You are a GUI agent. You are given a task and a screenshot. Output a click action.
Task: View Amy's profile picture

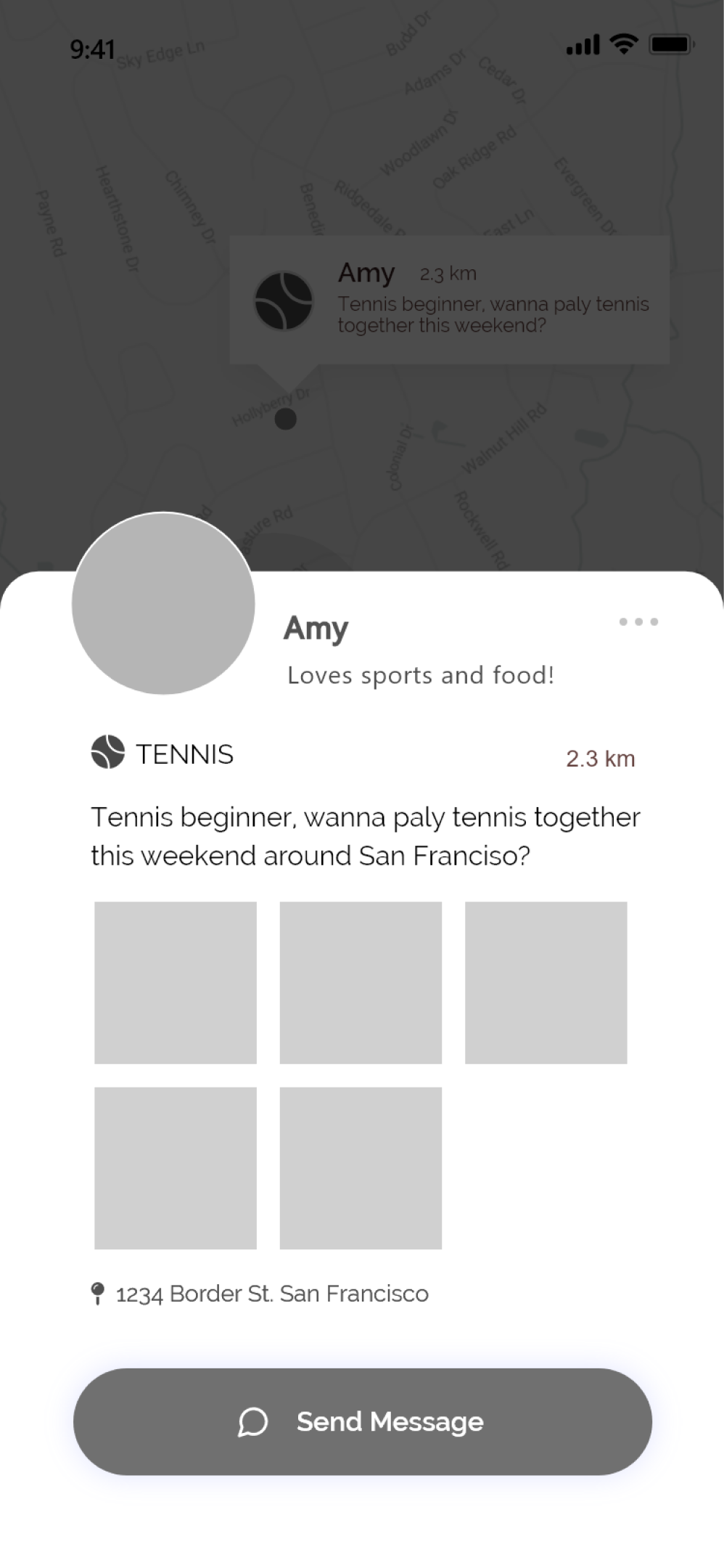coord(163,603)
